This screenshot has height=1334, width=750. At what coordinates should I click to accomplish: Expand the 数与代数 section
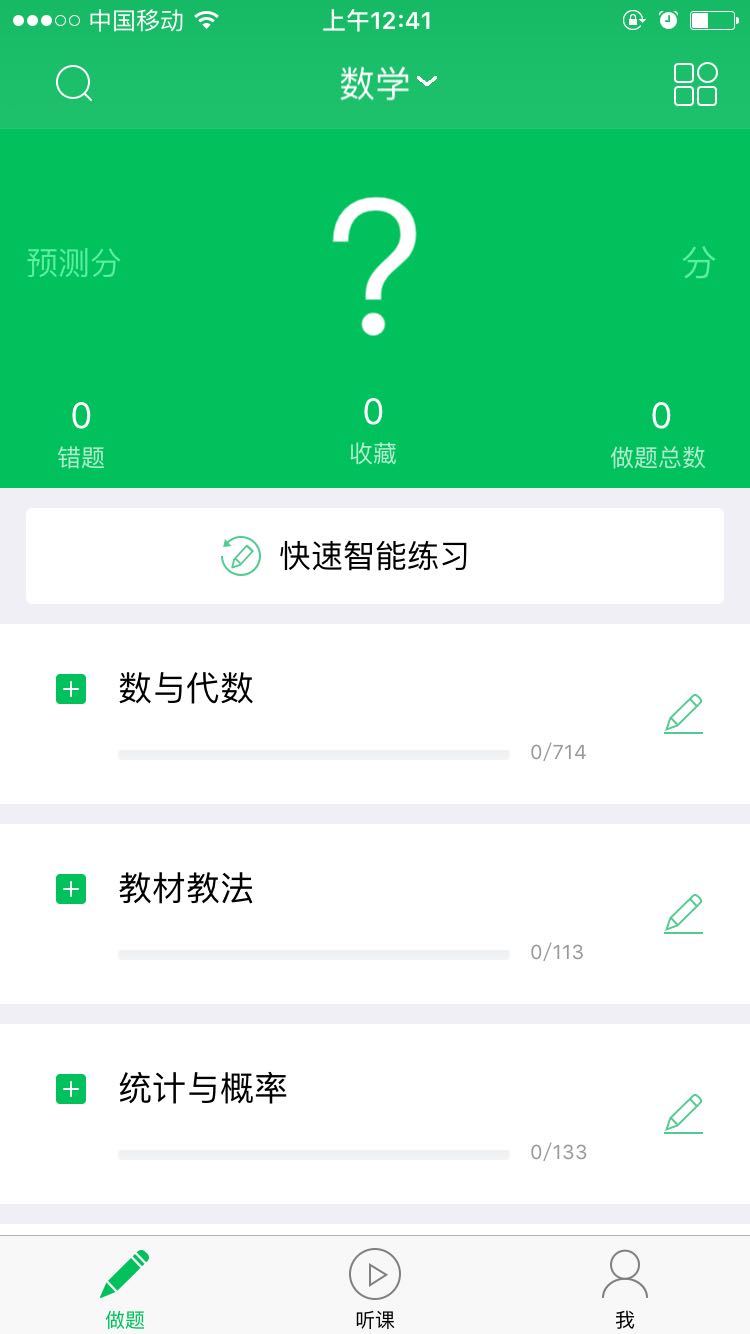click(x=71, y=689)
